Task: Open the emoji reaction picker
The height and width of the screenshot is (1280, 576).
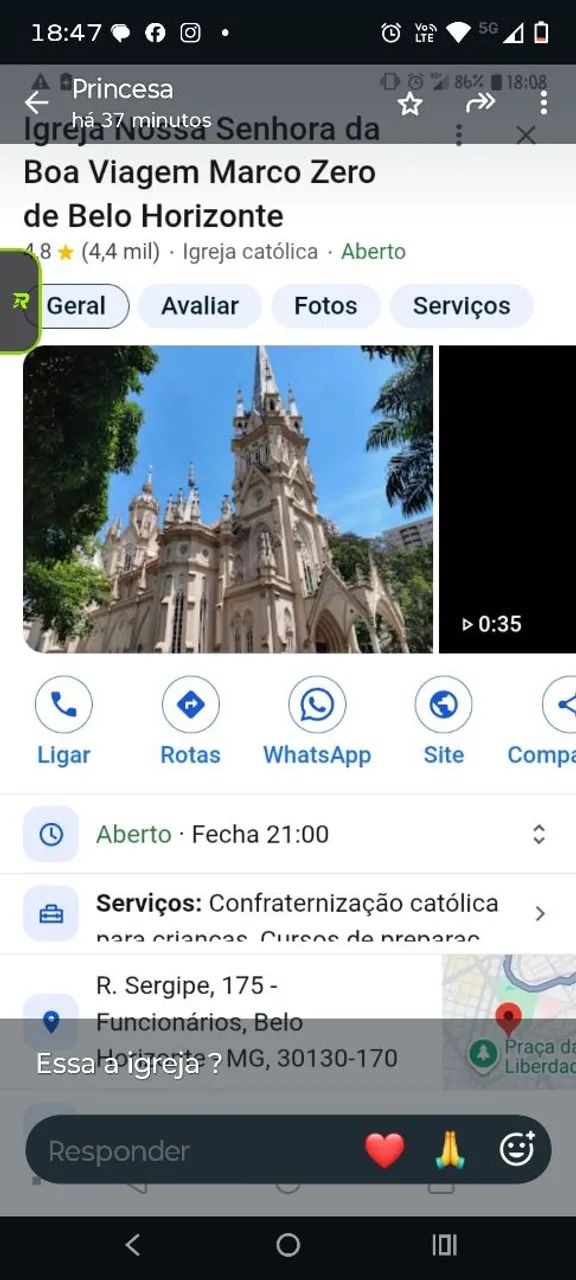Action: tap(517, 1150)
